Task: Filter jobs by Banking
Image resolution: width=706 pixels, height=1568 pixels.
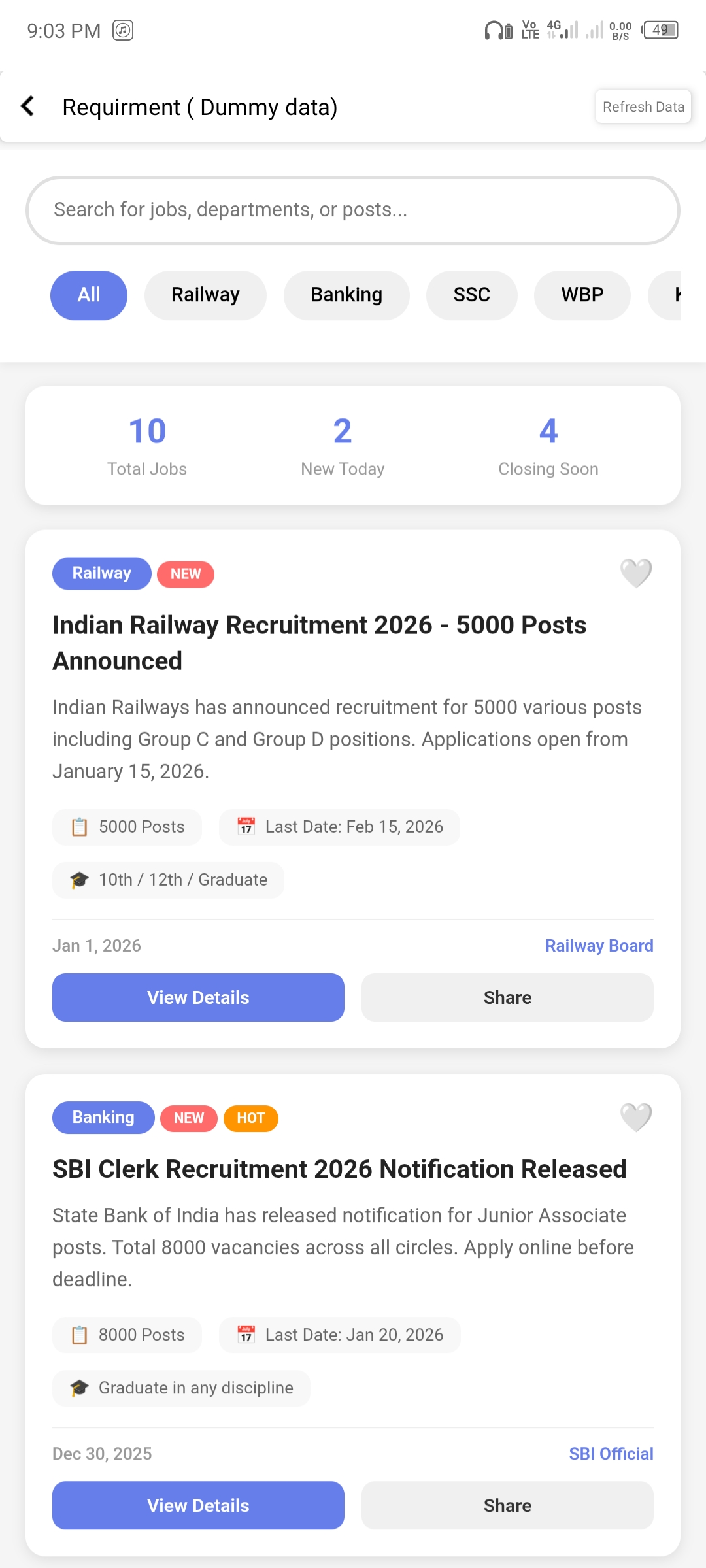Action: [346, 295]
